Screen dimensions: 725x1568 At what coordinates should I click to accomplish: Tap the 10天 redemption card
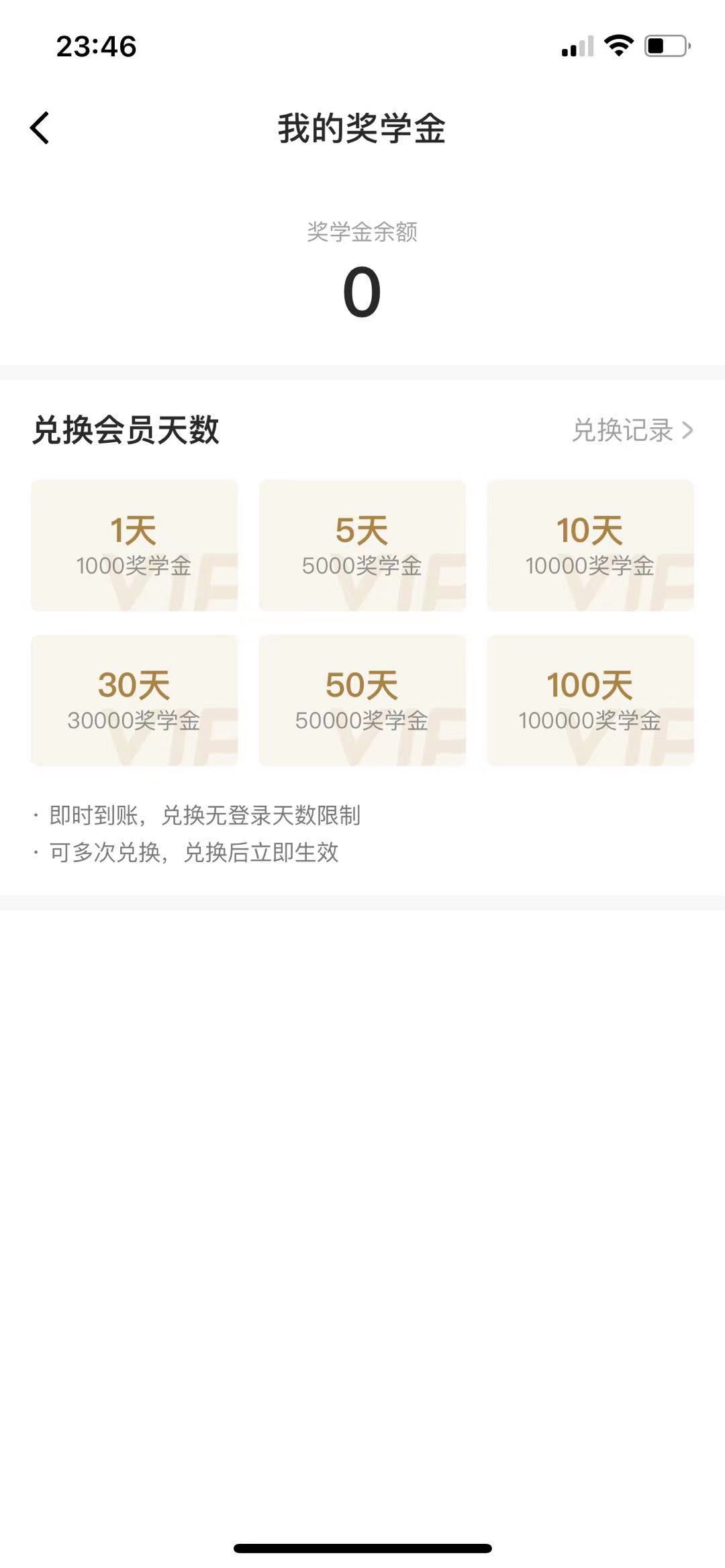click(590, 545)
